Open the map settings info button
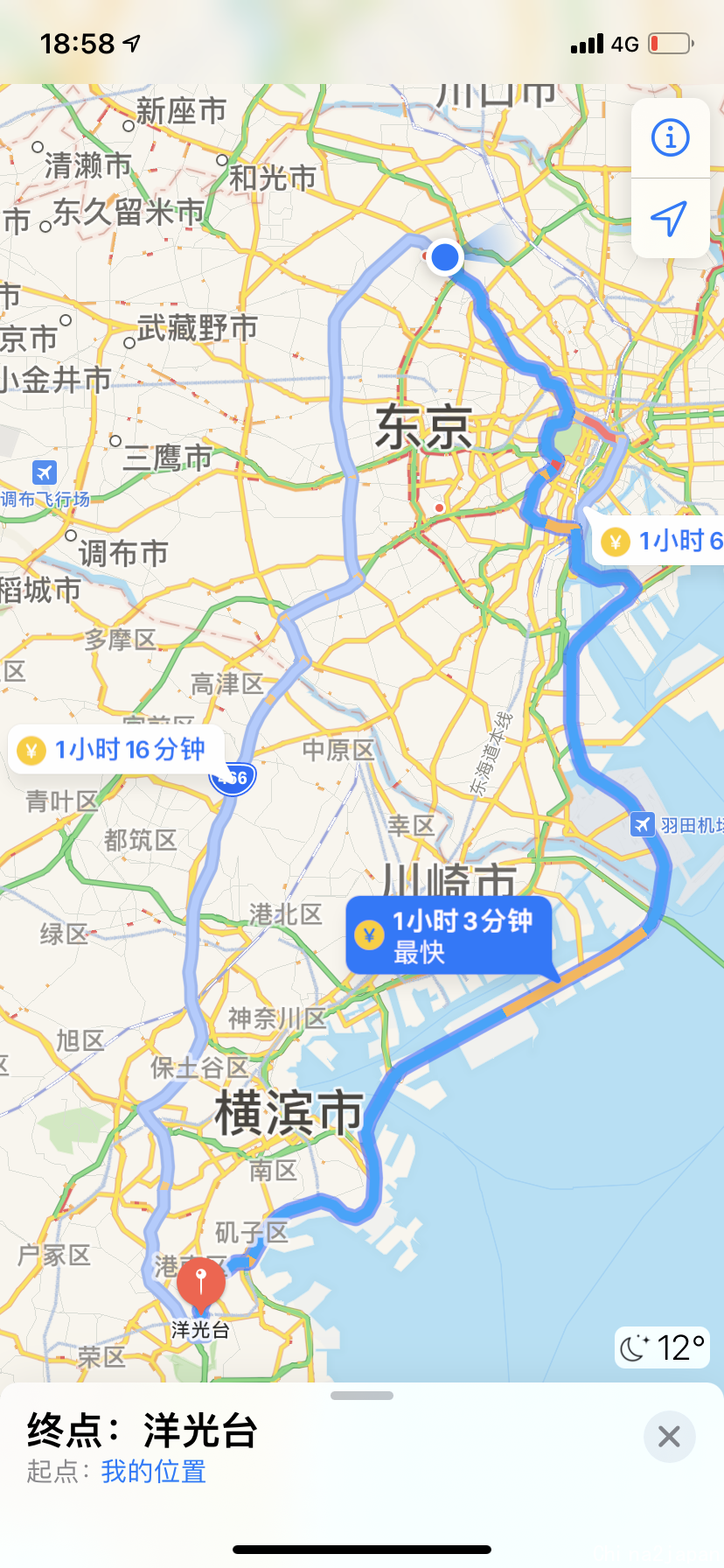Viewport: 724px width, 1568px height. coord(670,138)
